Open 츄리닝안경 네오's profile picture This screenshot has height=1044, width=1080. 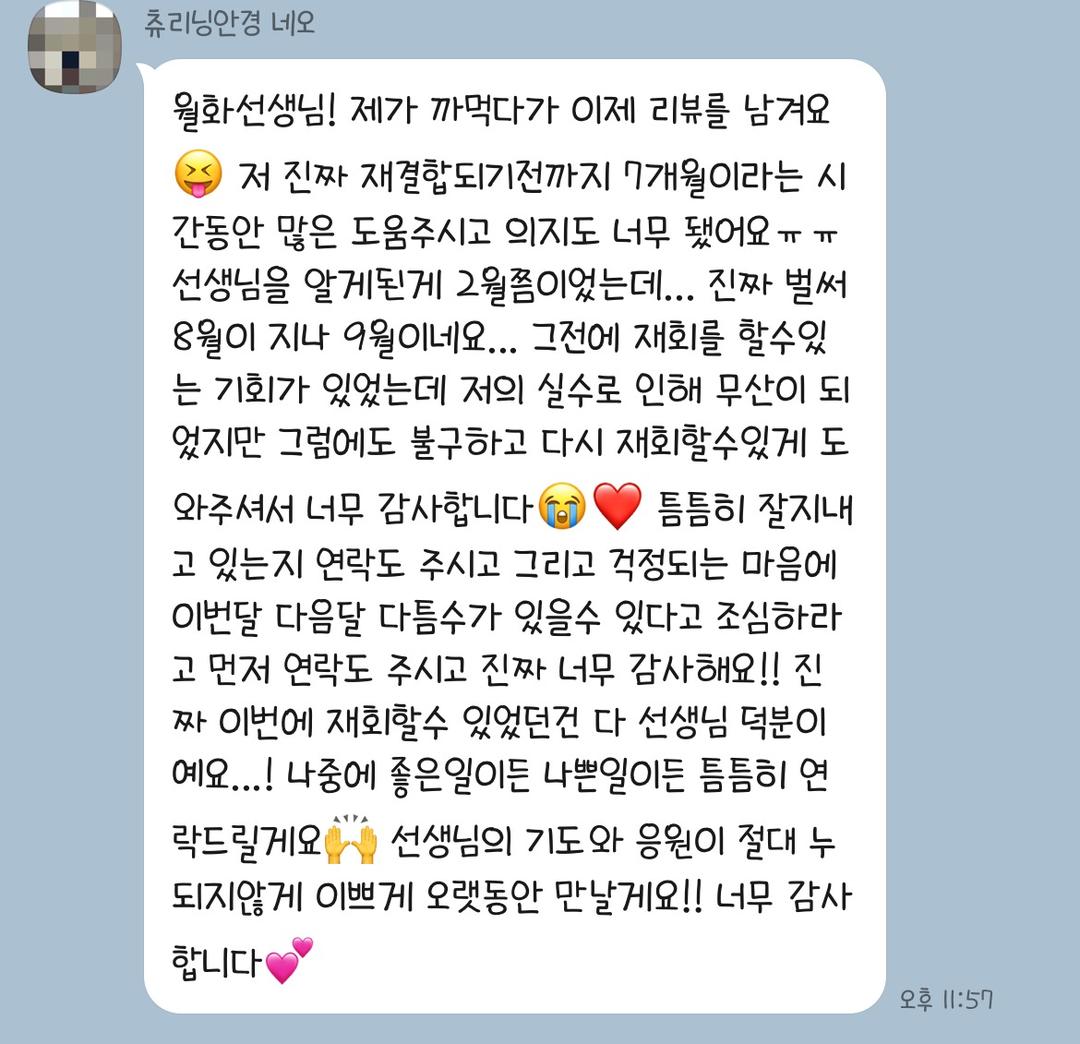point(73,47)
